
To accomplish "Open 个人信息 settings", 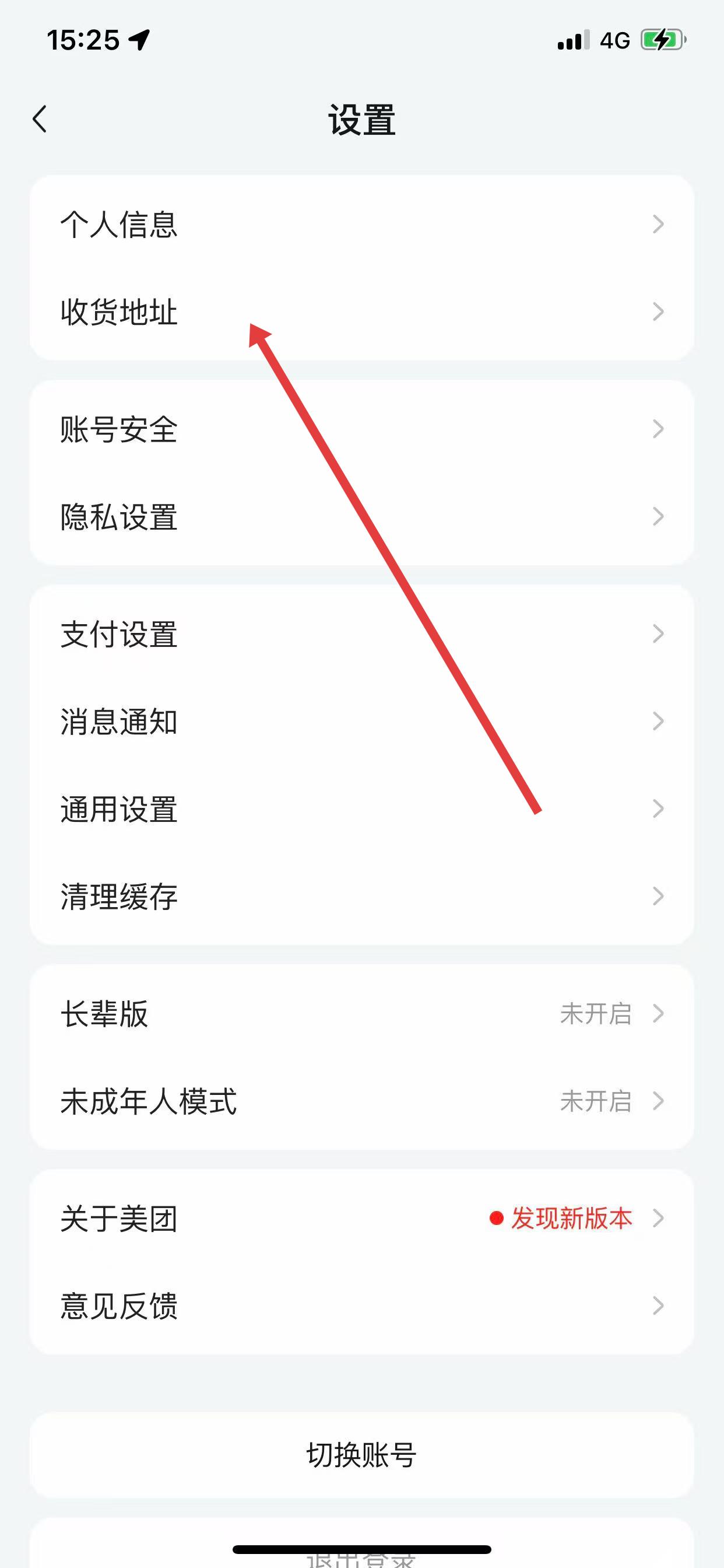I will coord(361,224).
